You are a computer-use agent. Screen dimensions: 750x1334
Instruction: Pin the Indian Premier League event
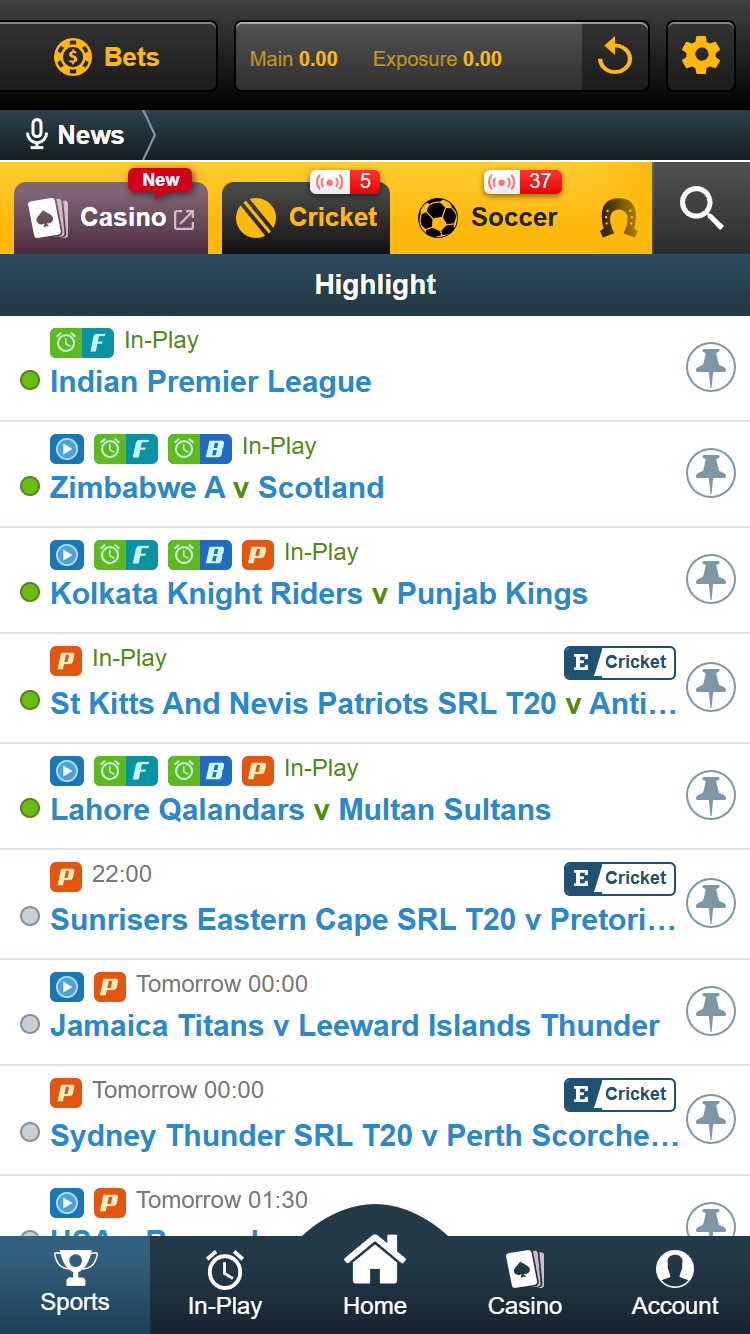tap(710, 368)
